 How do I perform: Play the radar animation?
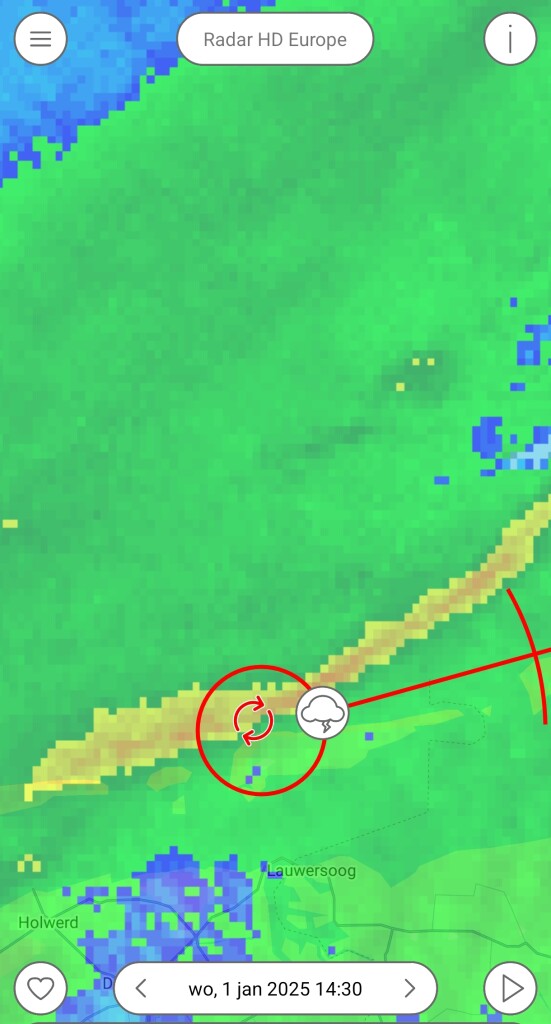510,989
